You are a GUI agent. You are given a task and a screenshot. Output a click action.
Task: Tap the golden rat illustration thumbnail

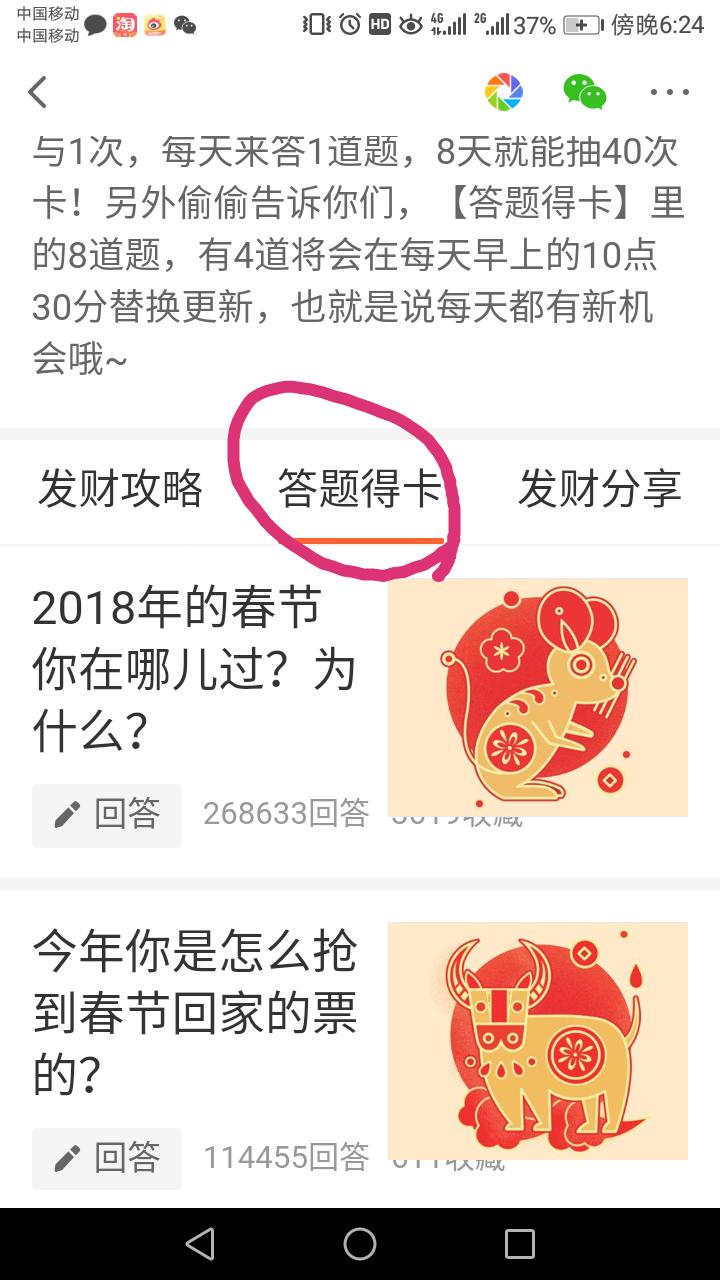click(x=538, y=697)
